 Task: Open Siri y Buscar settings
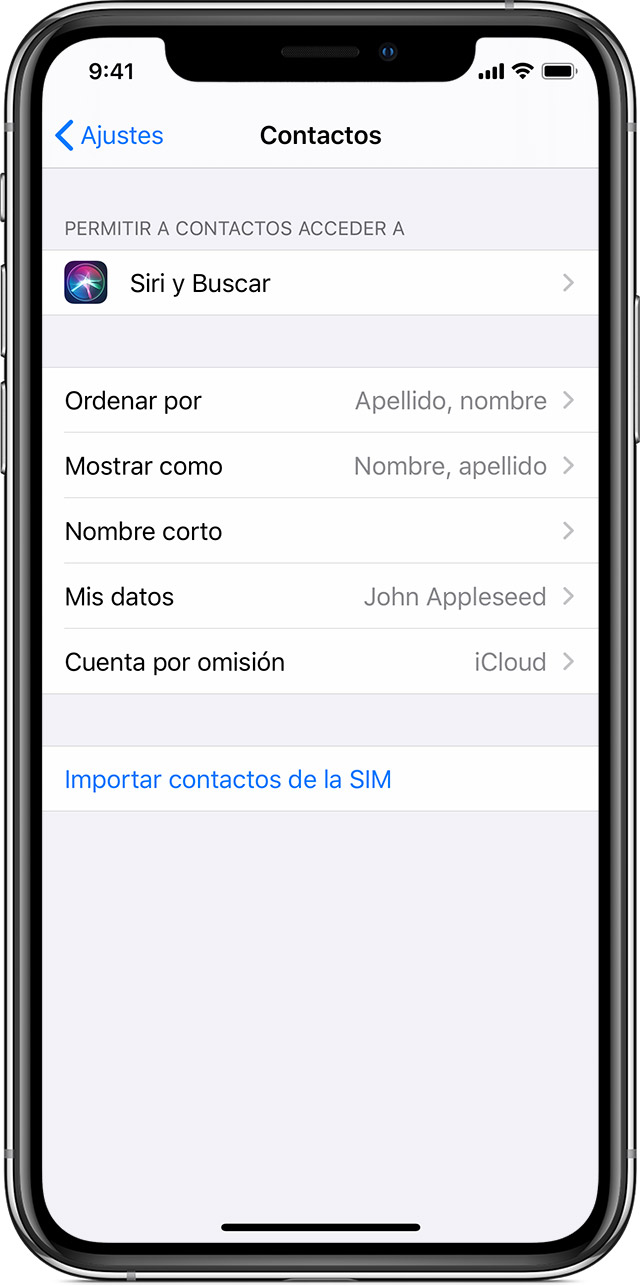320,283
